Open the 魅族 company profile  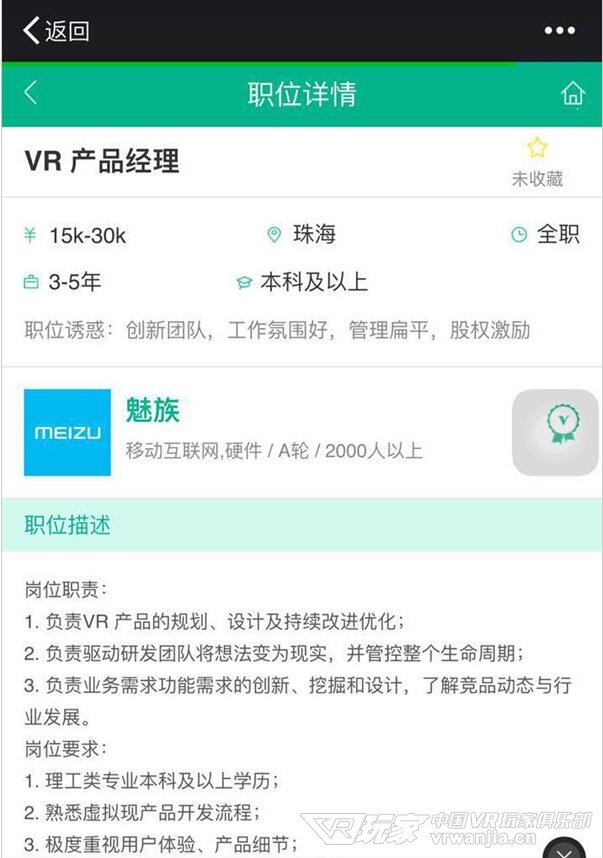pos(152,409)
